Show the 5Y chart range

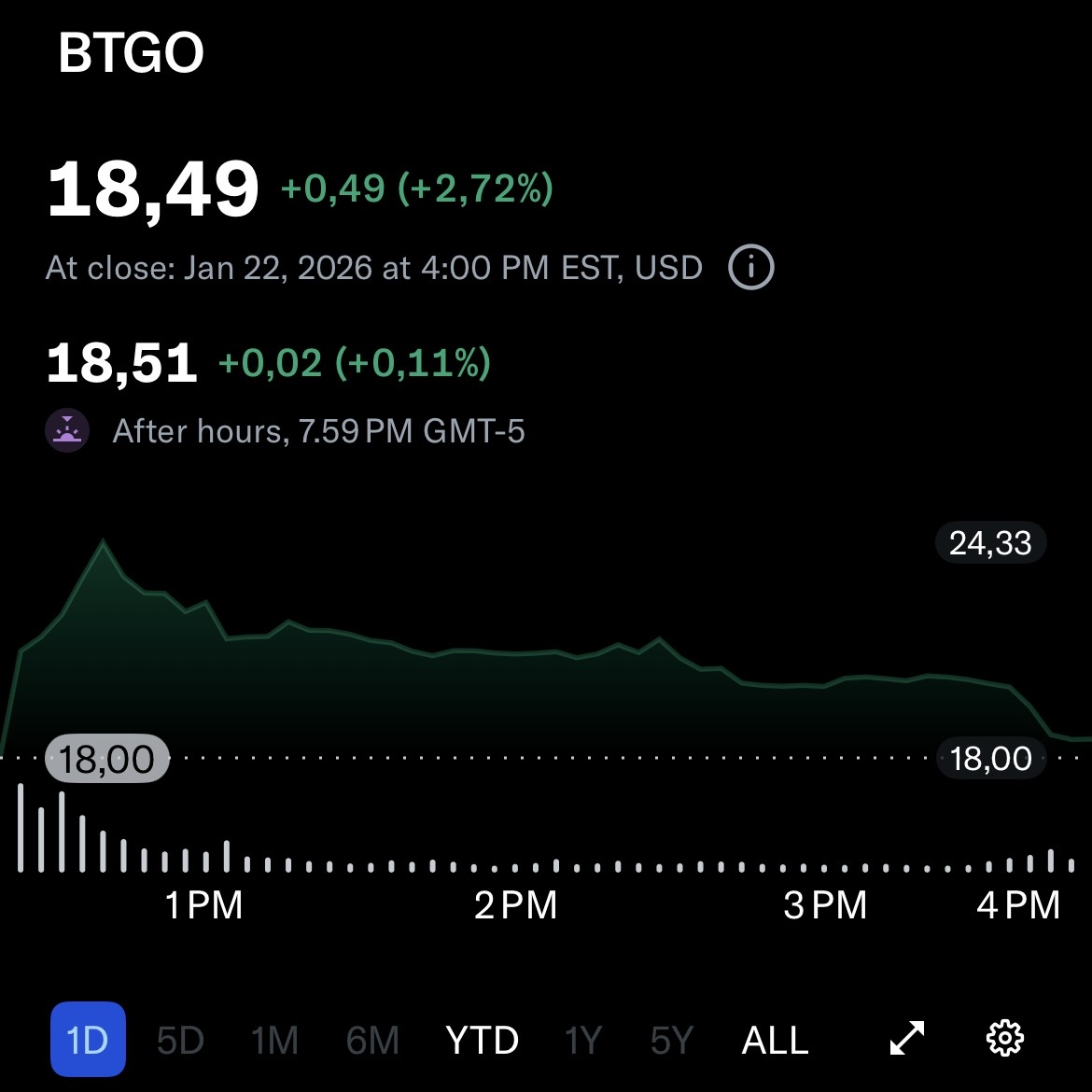672,1039
